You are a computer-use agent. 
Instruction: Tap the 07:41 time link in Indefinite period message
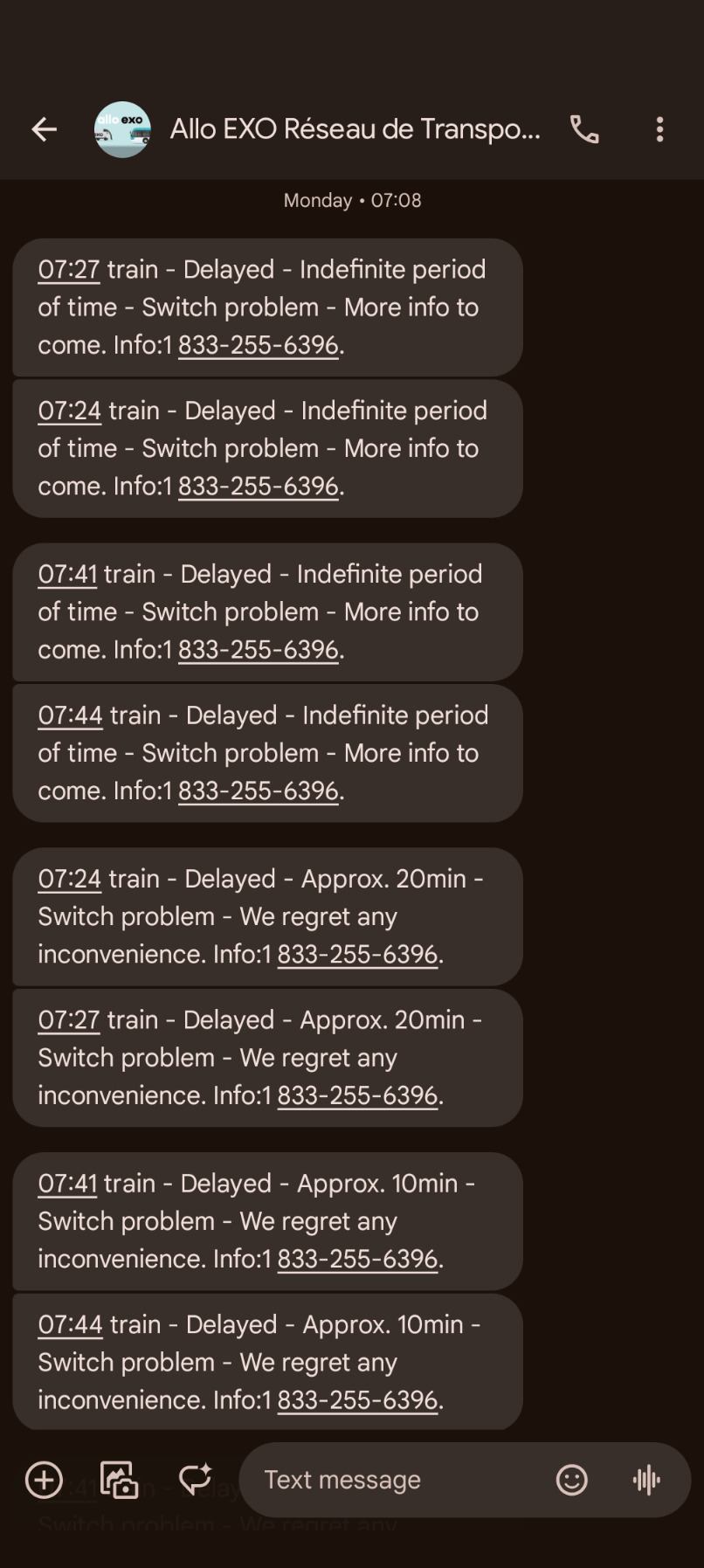(67, 574)
